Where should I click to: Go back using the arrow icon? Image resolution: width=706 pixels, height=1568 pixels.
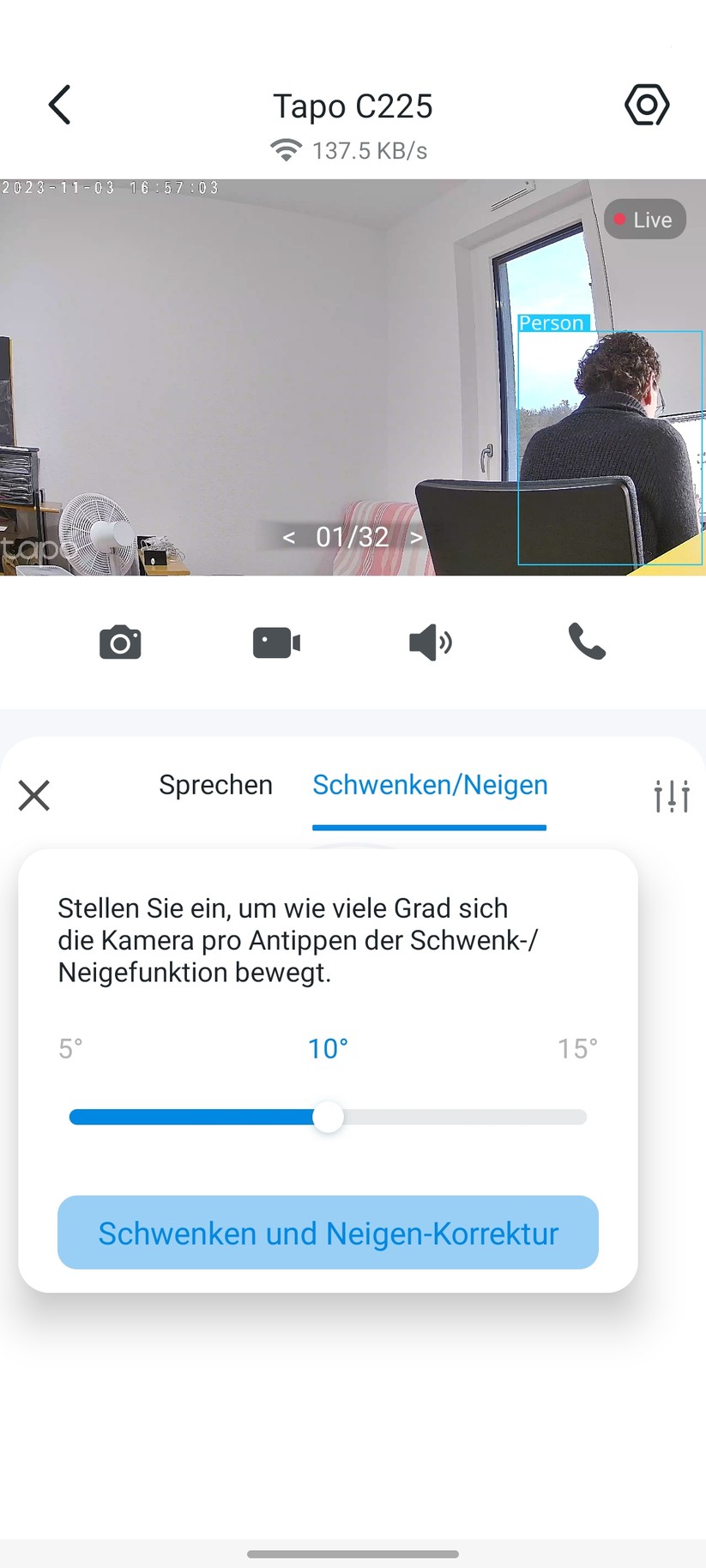58,104
